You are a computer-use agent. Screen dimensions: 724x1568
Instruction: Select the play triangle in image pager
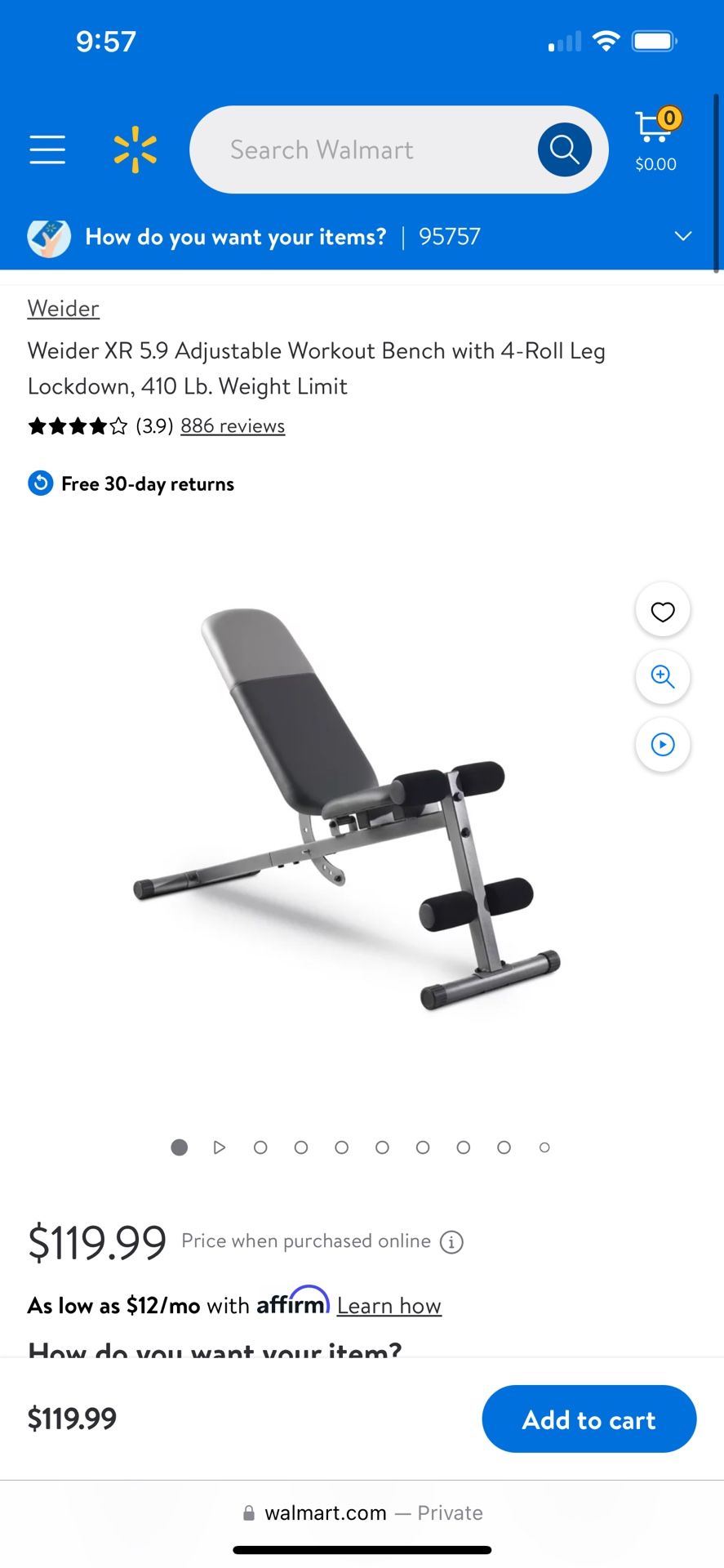click(x=219, y=1147)
